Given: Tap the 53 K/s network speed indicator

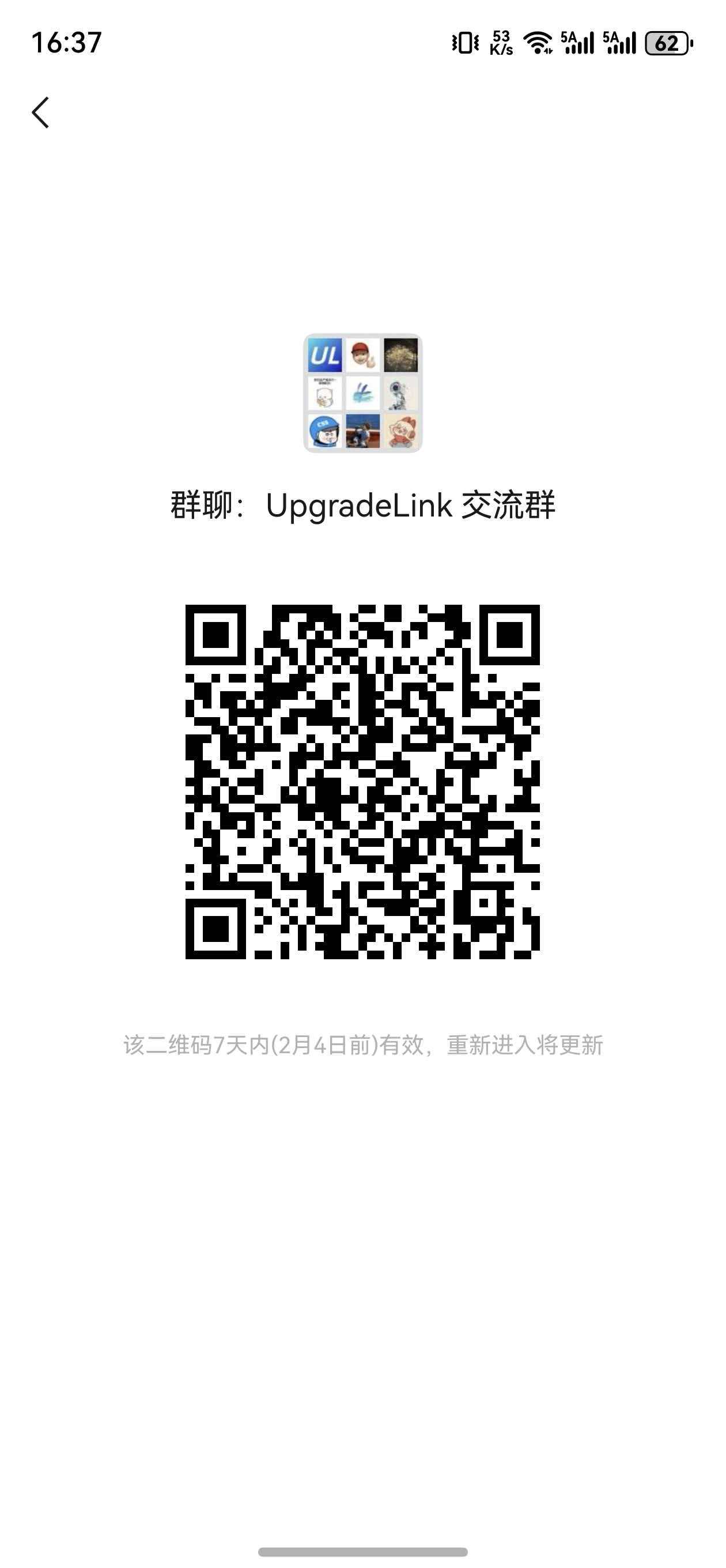Looking at the screenshot, I should 500,43.
